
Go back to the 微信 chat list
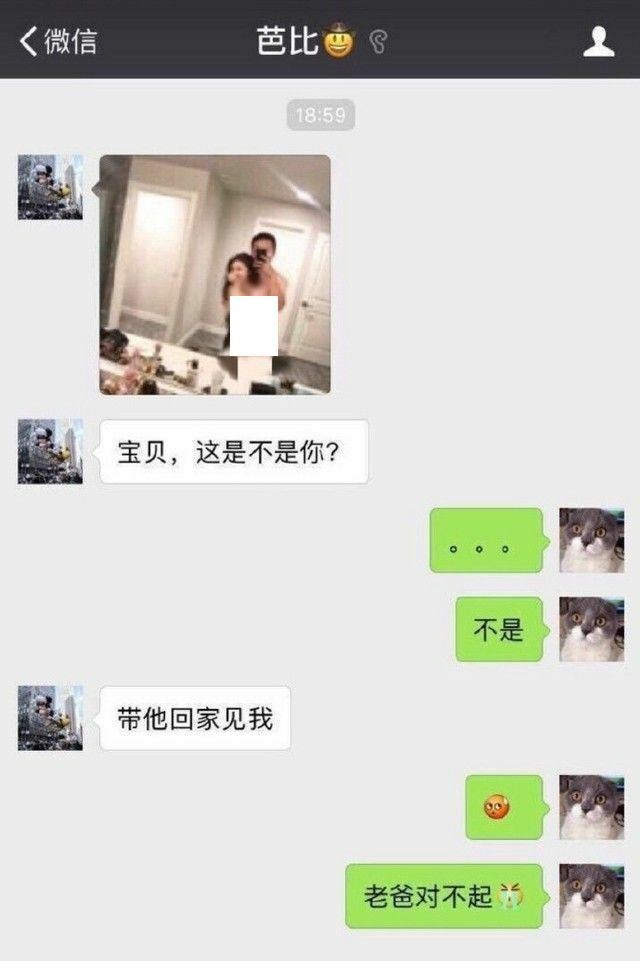[58, 41]
